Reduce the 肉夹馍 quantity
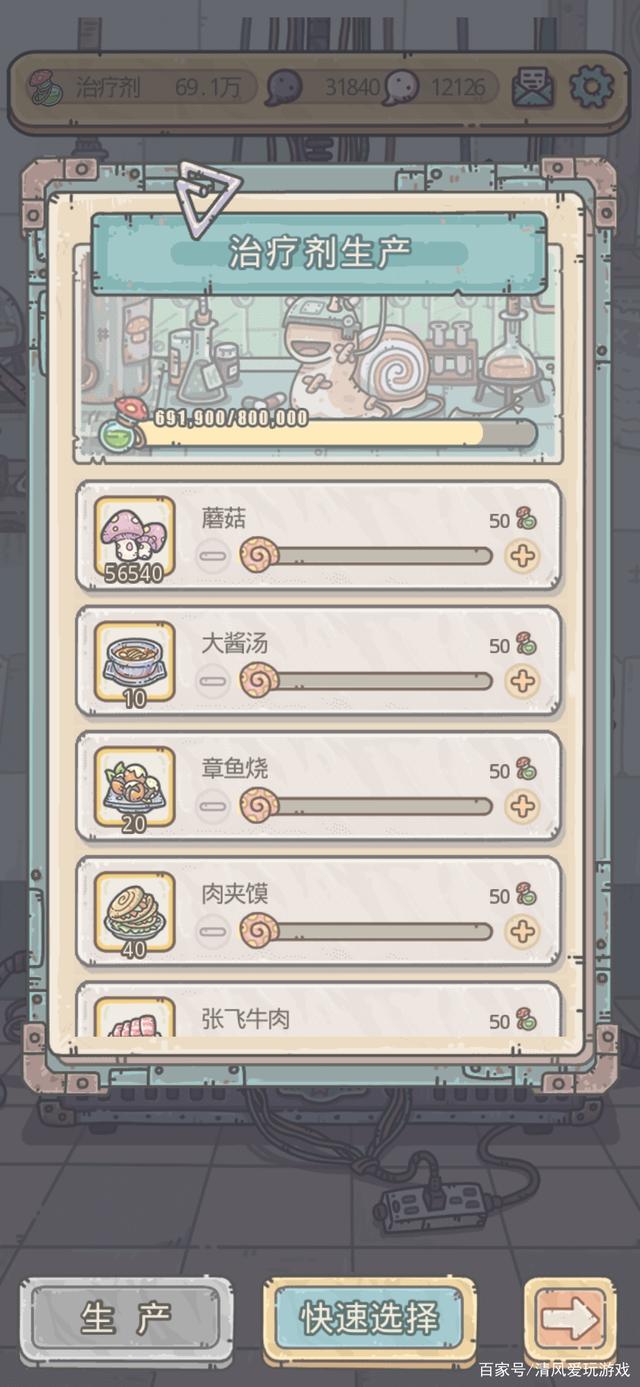Viewport: 640px width, 1387px height. [213, 932]
